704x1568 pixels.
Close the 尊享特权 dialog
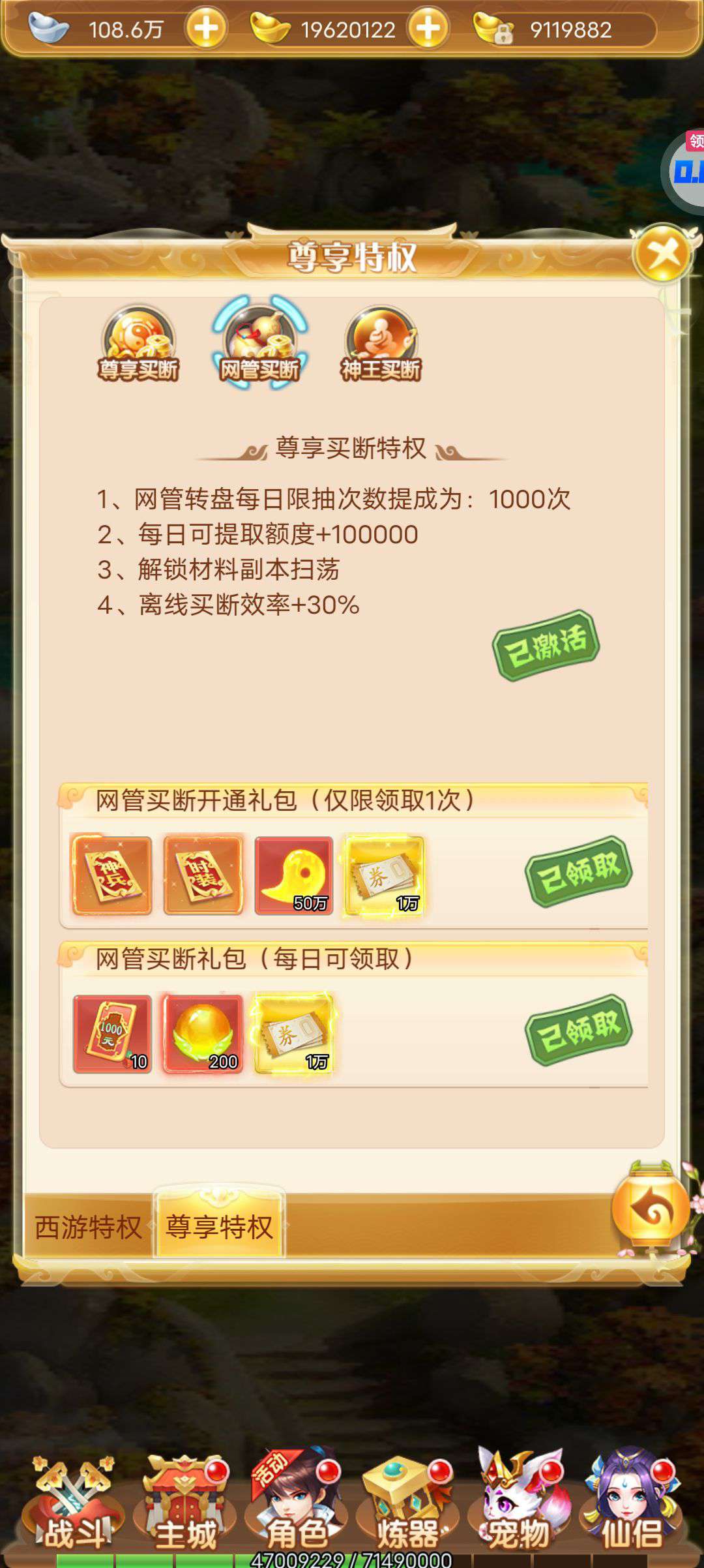[x=663, y=254]
